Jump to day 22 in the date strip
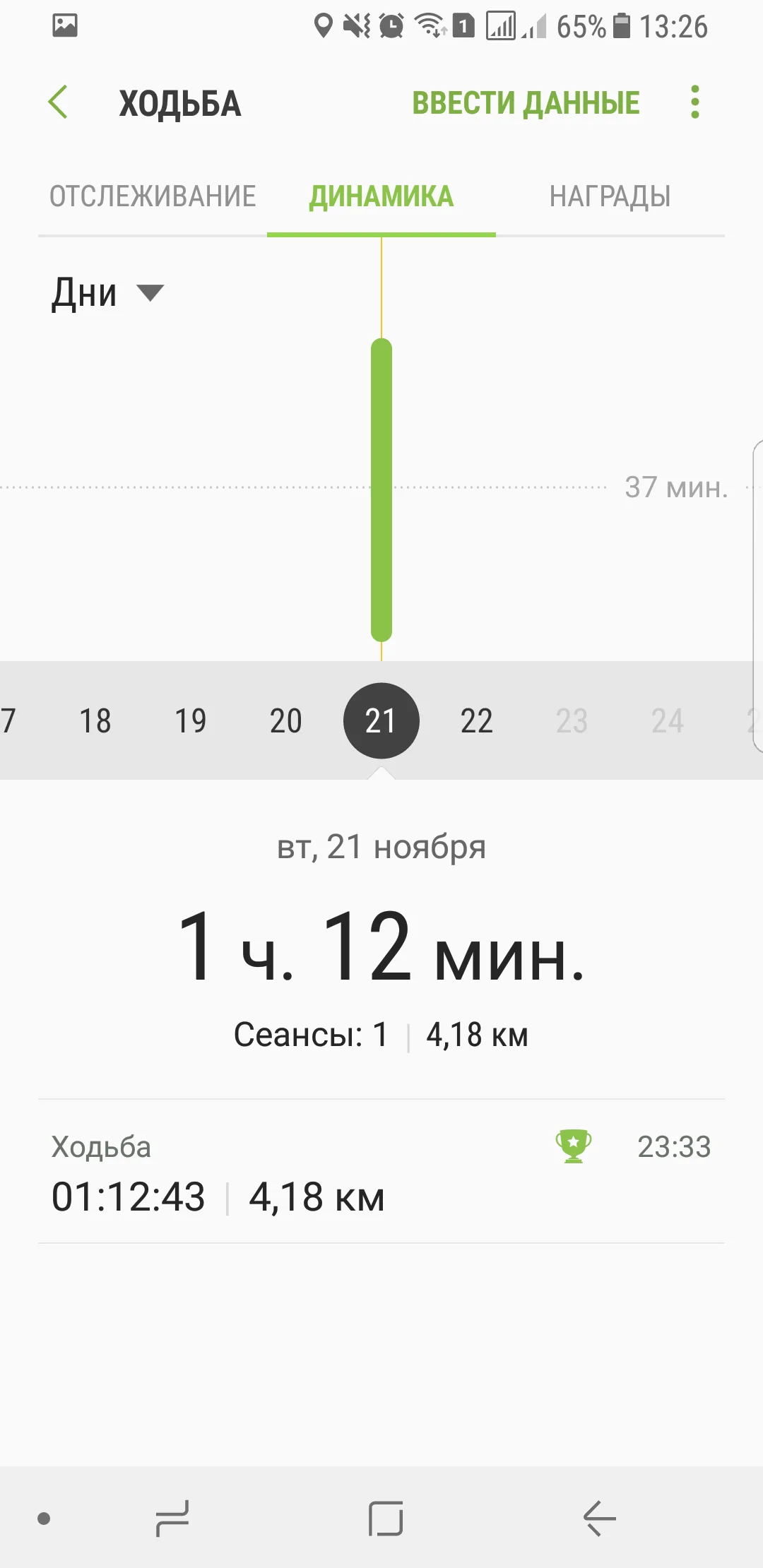Screen dimensions: 763x1568 [477, 721]
